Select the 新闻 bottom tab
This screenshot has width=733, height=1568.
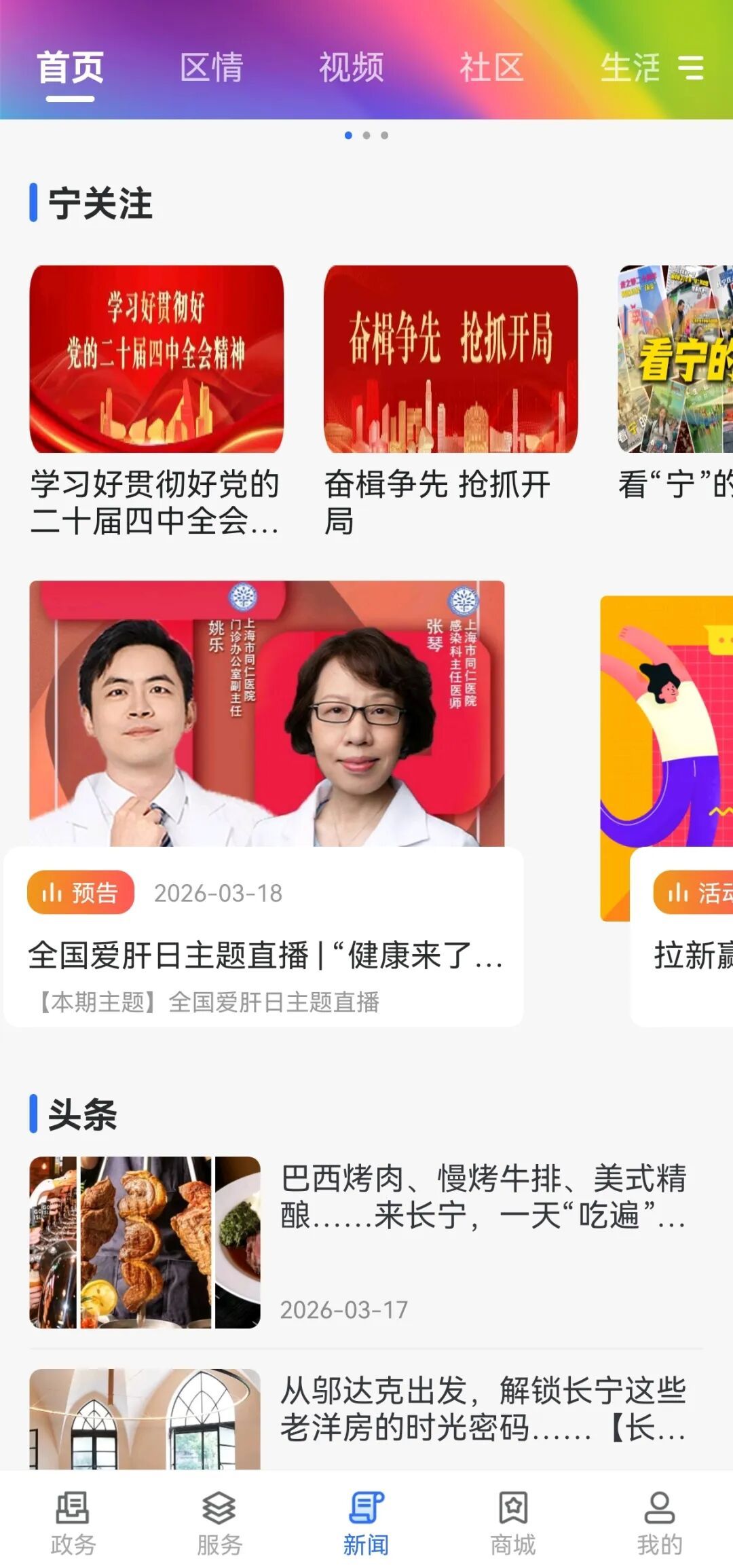point(366,1524)
